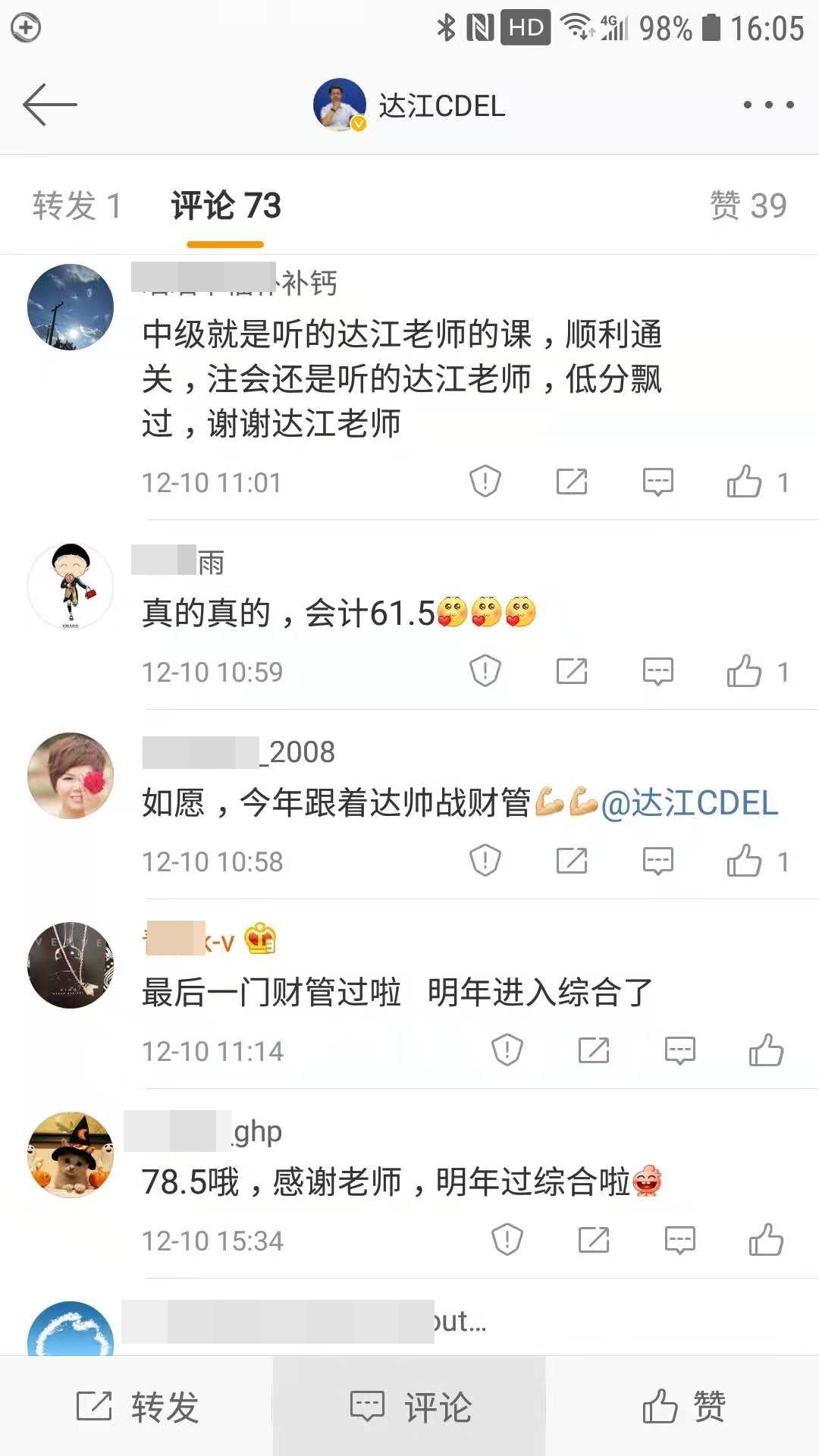Report the comment about 会计61.5
Viewport: 819px width, 1456px height.
coord(485,671)
